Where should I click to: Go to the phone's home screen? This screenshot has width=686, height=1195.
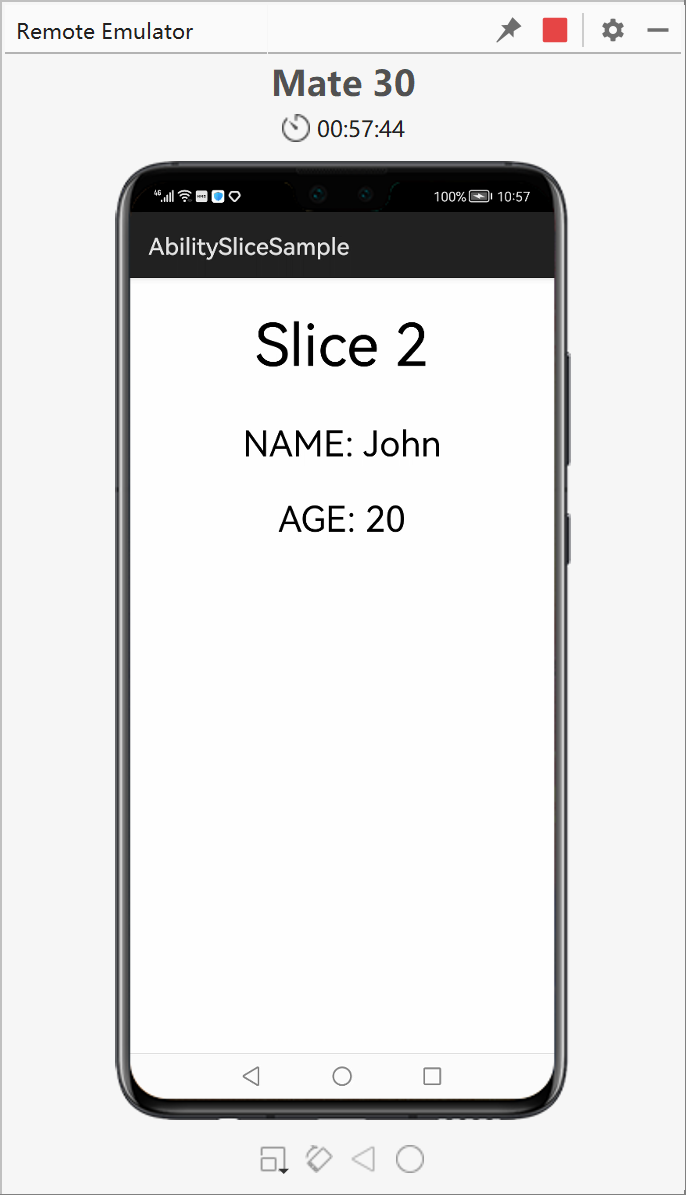342,1076
